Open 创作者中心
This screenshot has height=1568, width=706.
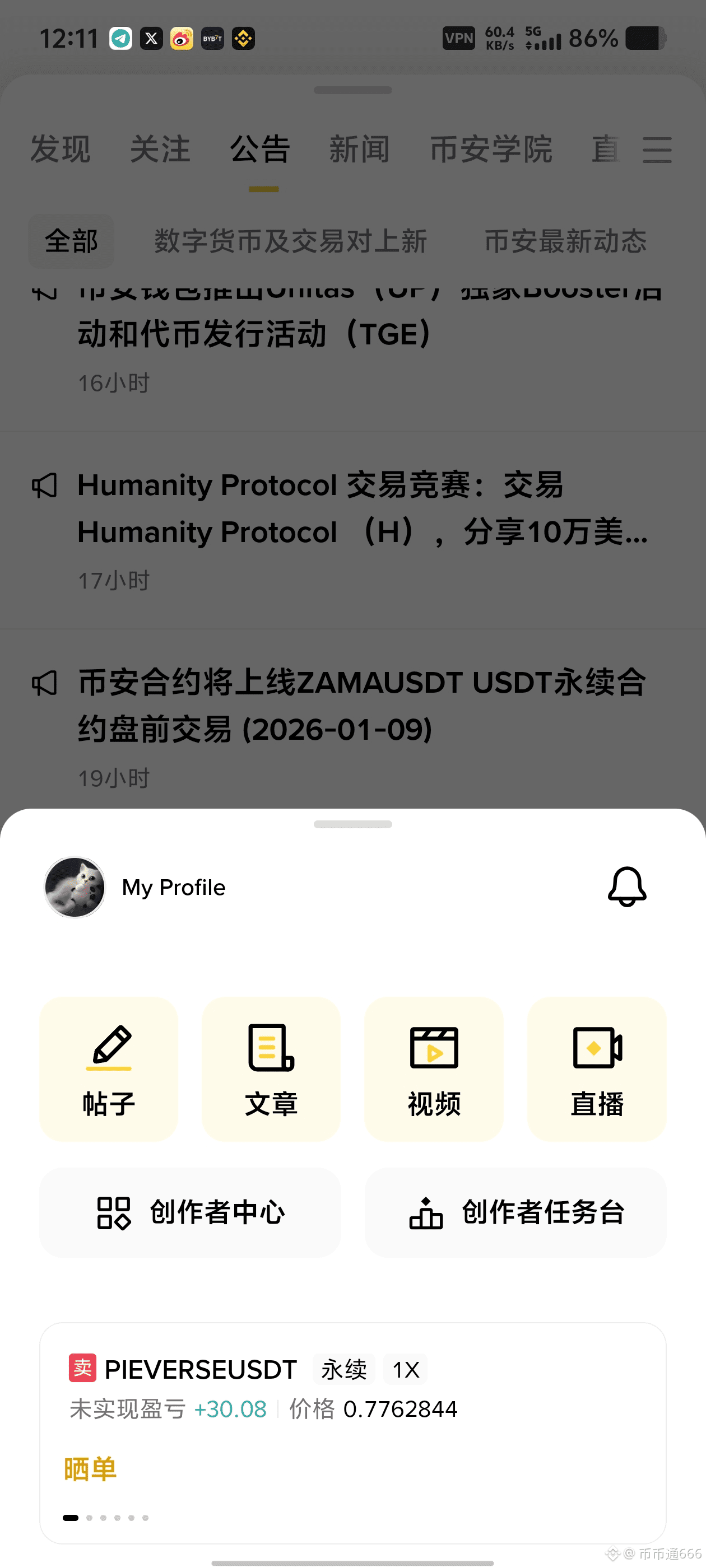pos(190,1212)
